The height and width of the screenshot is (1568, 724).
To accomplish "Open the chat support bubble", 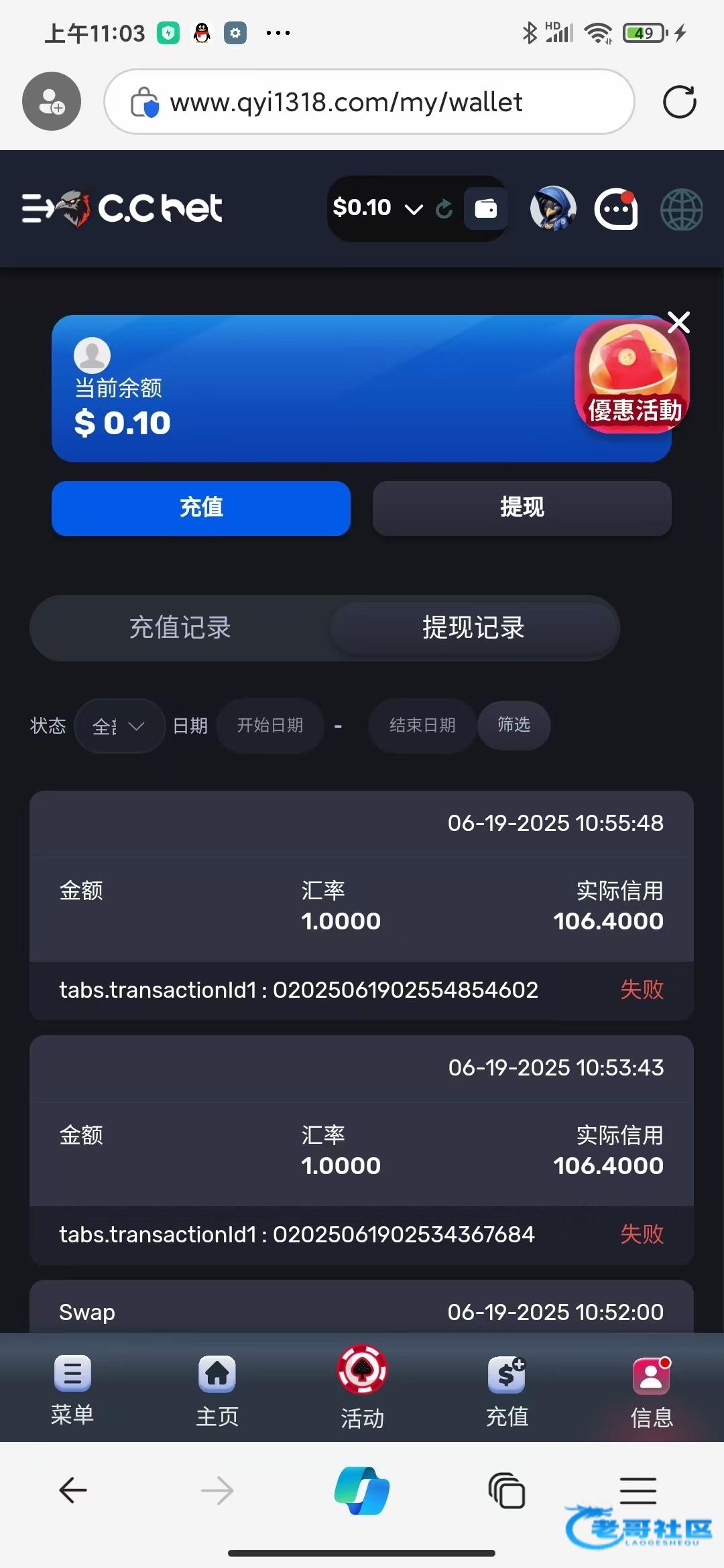I will [616, 209].
